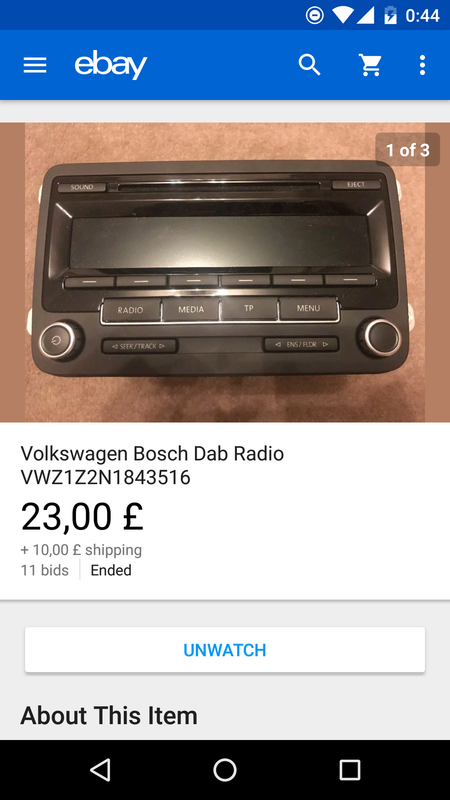This screenshot has height=800, width=450.
Task: View the shopping cart
Action: [x=370, y=65]
